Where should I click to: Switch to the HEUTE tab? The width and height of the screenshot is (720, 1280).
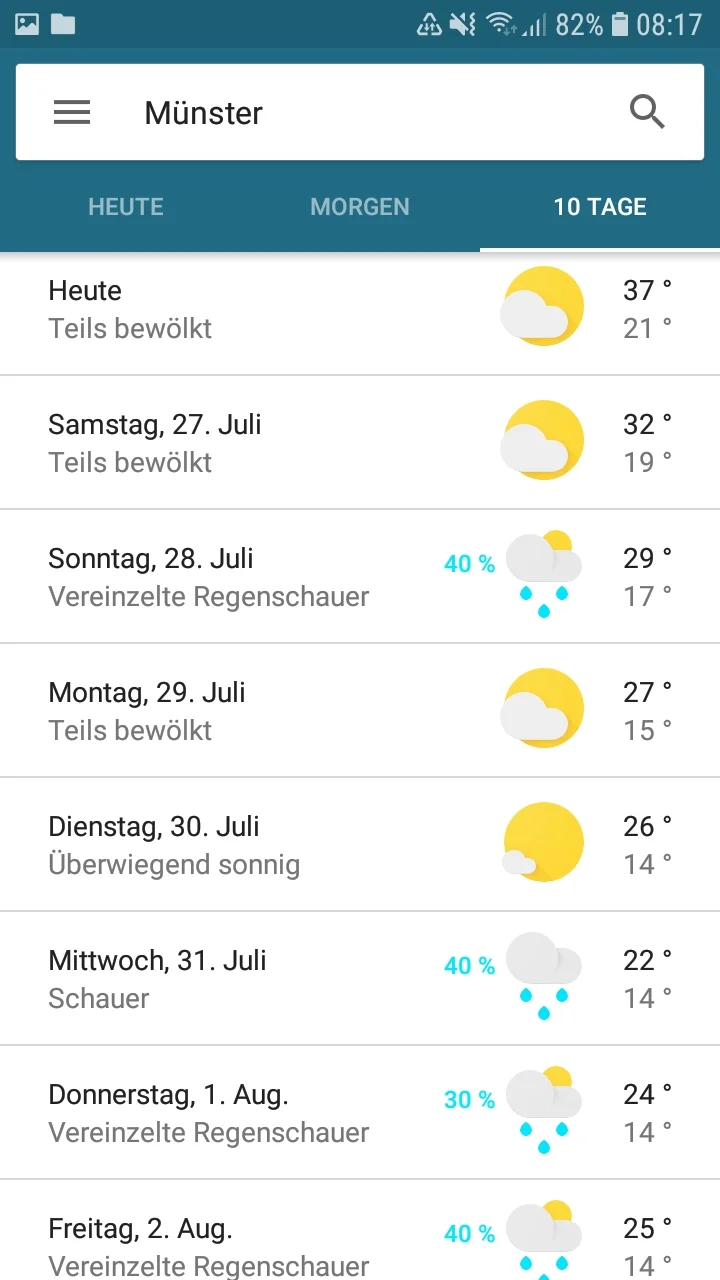point(125,207)
